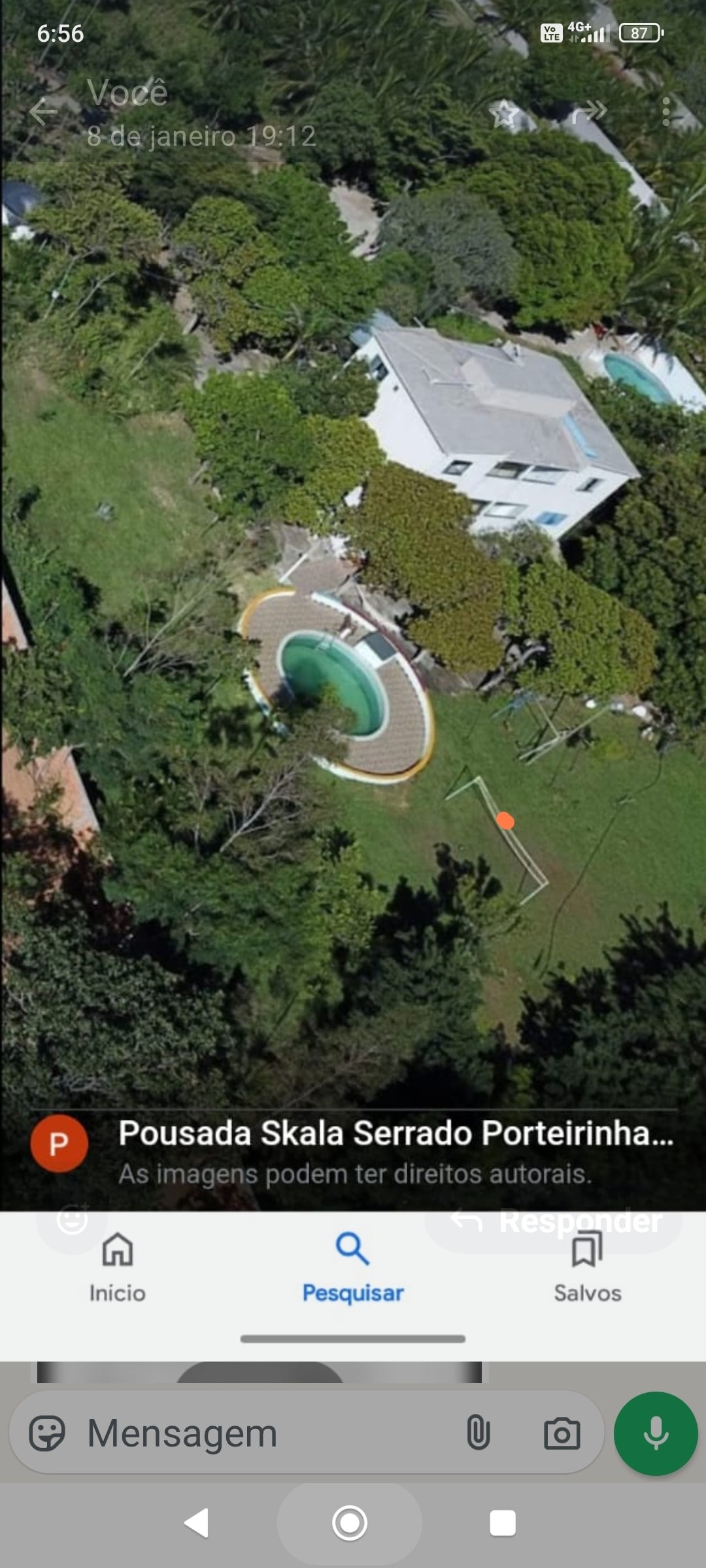Attach a file with the paperclip

(x=478, y=1433)
